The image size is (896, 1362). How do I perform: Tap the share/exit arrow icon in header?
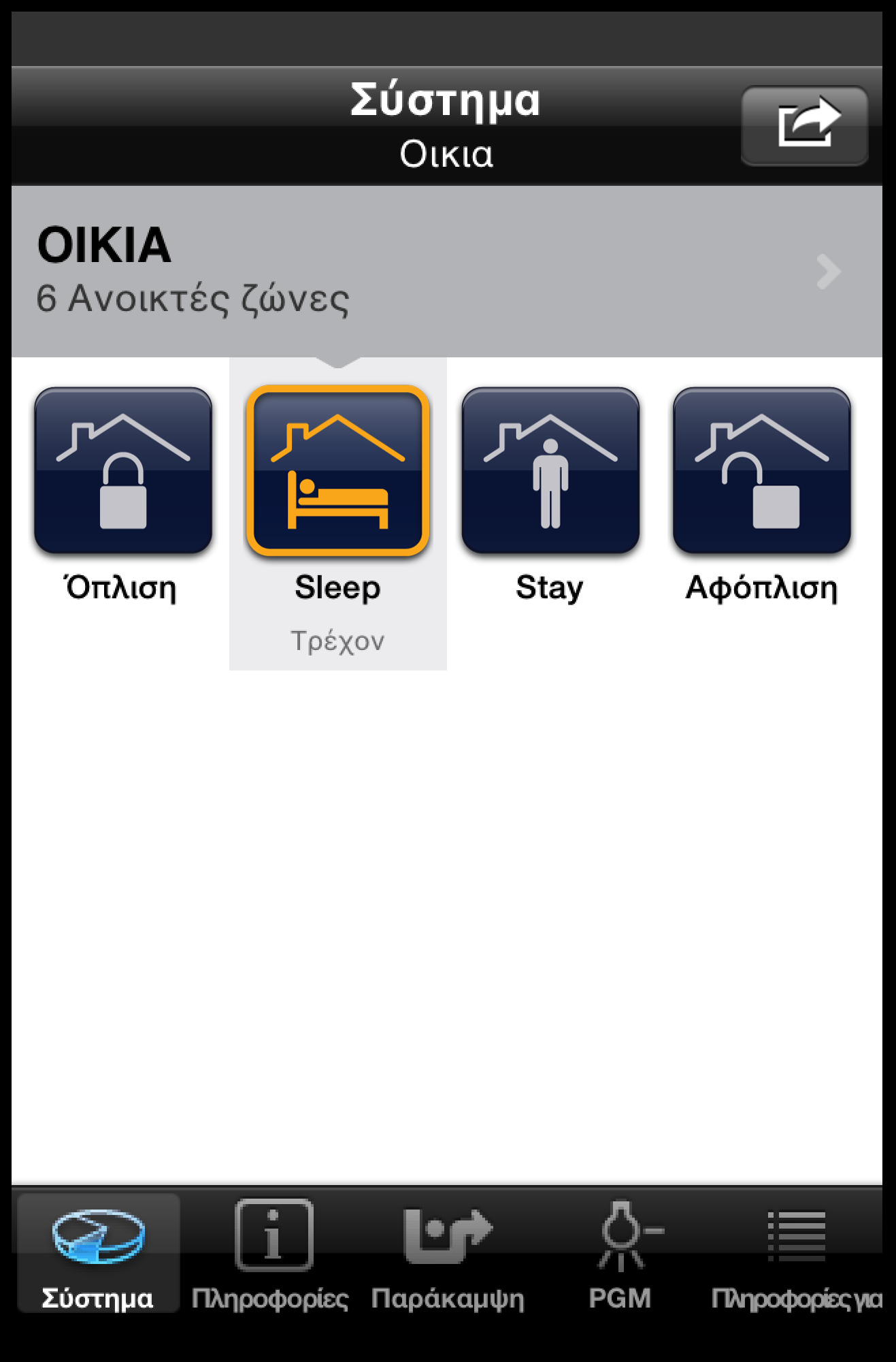(804, 125)
